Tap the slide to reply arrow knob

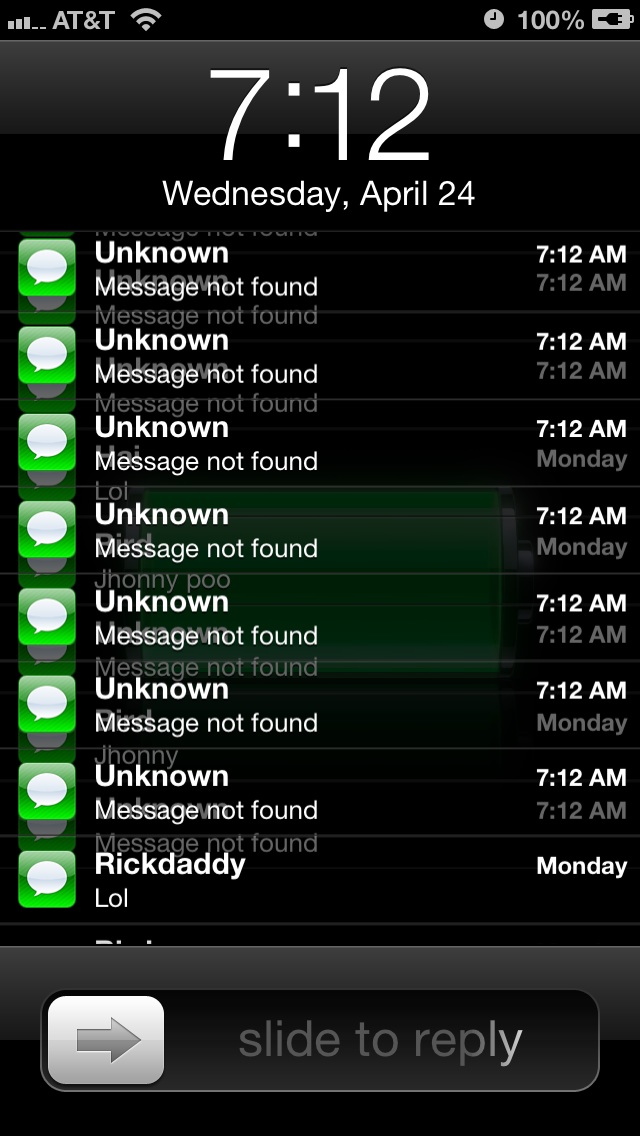(x=106, y=1040)
